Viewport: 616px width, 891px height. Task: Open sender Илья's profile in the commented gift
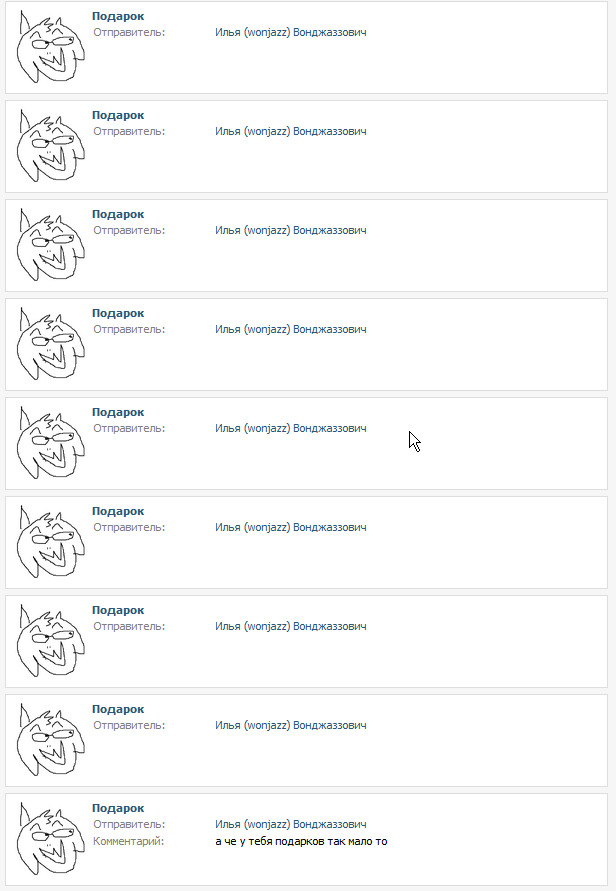pyautogui.click(x=290, y=824)
